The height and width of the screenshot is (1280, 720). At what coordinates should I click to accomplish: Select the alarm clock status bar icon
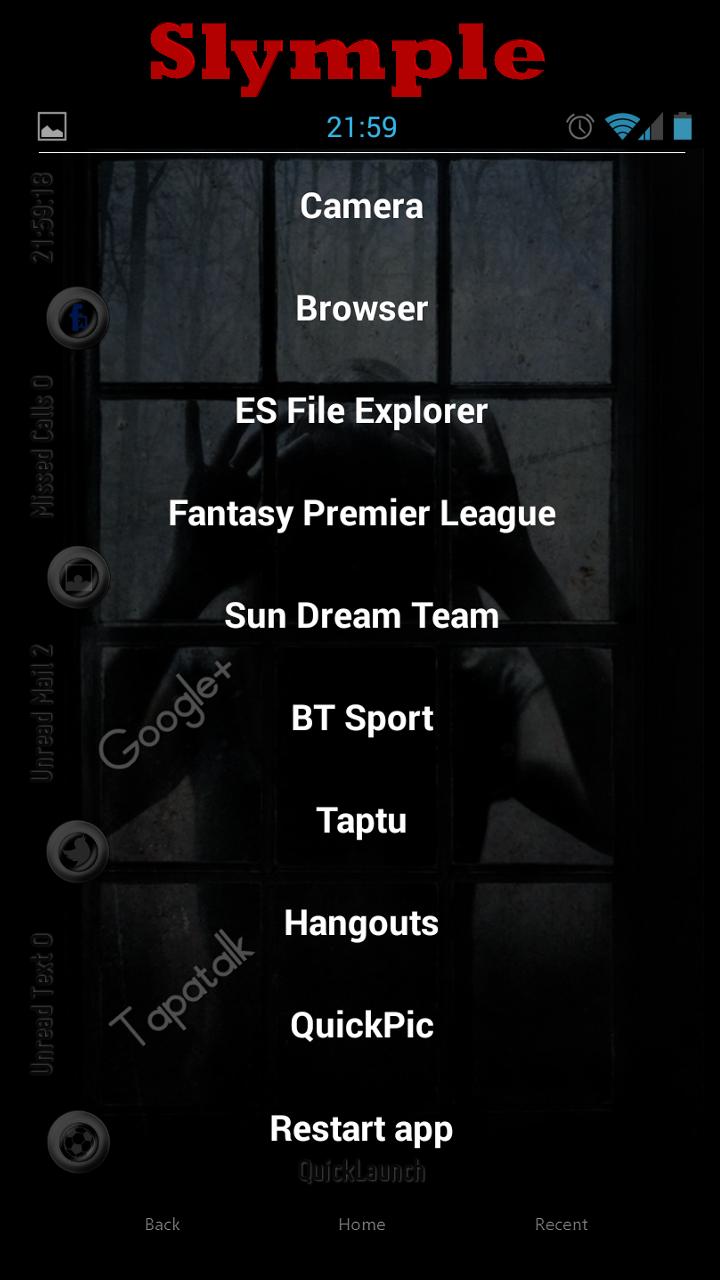tap(580, 127)
